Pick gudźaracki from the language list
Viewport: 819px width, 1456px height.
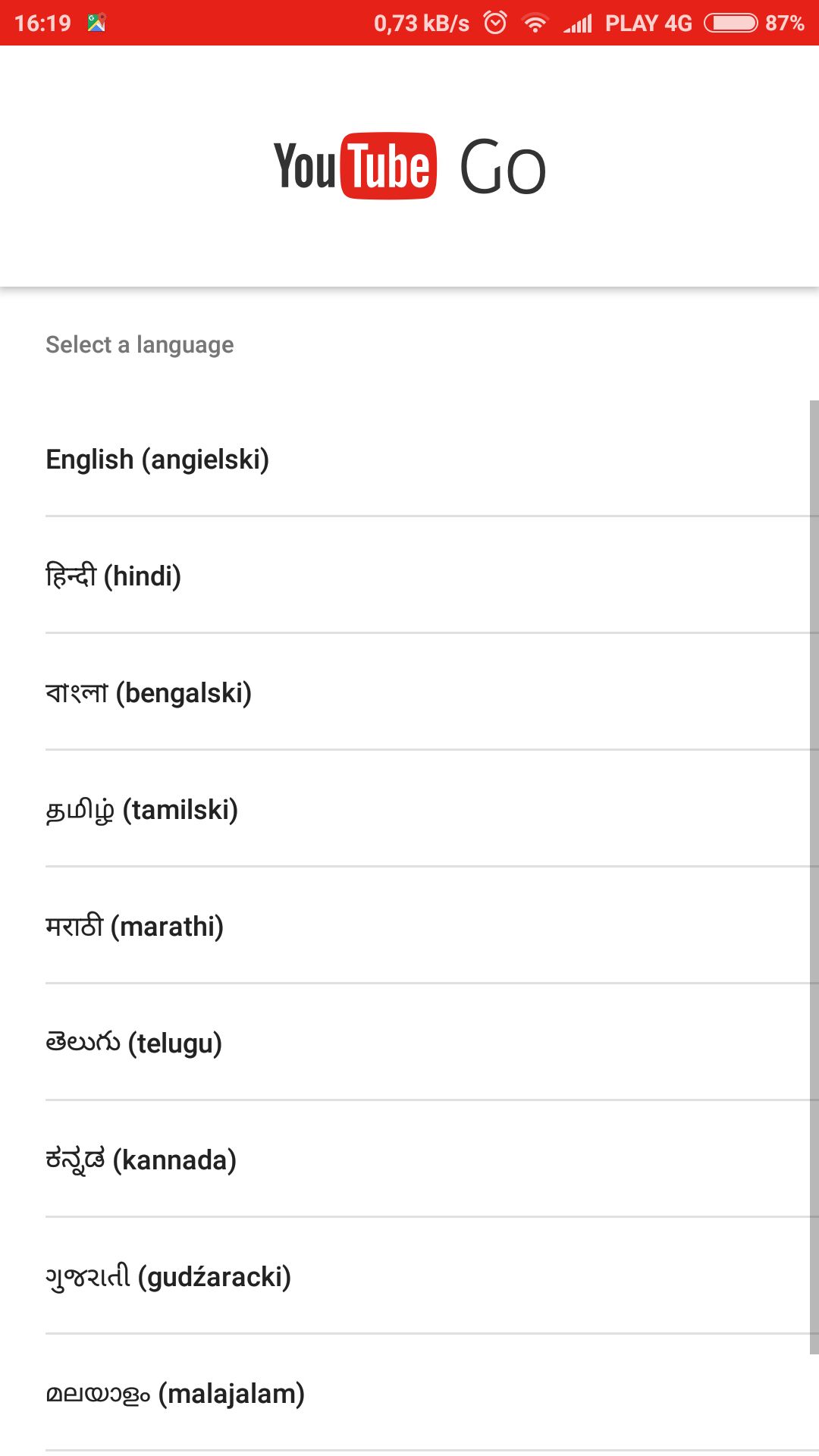409,1276
